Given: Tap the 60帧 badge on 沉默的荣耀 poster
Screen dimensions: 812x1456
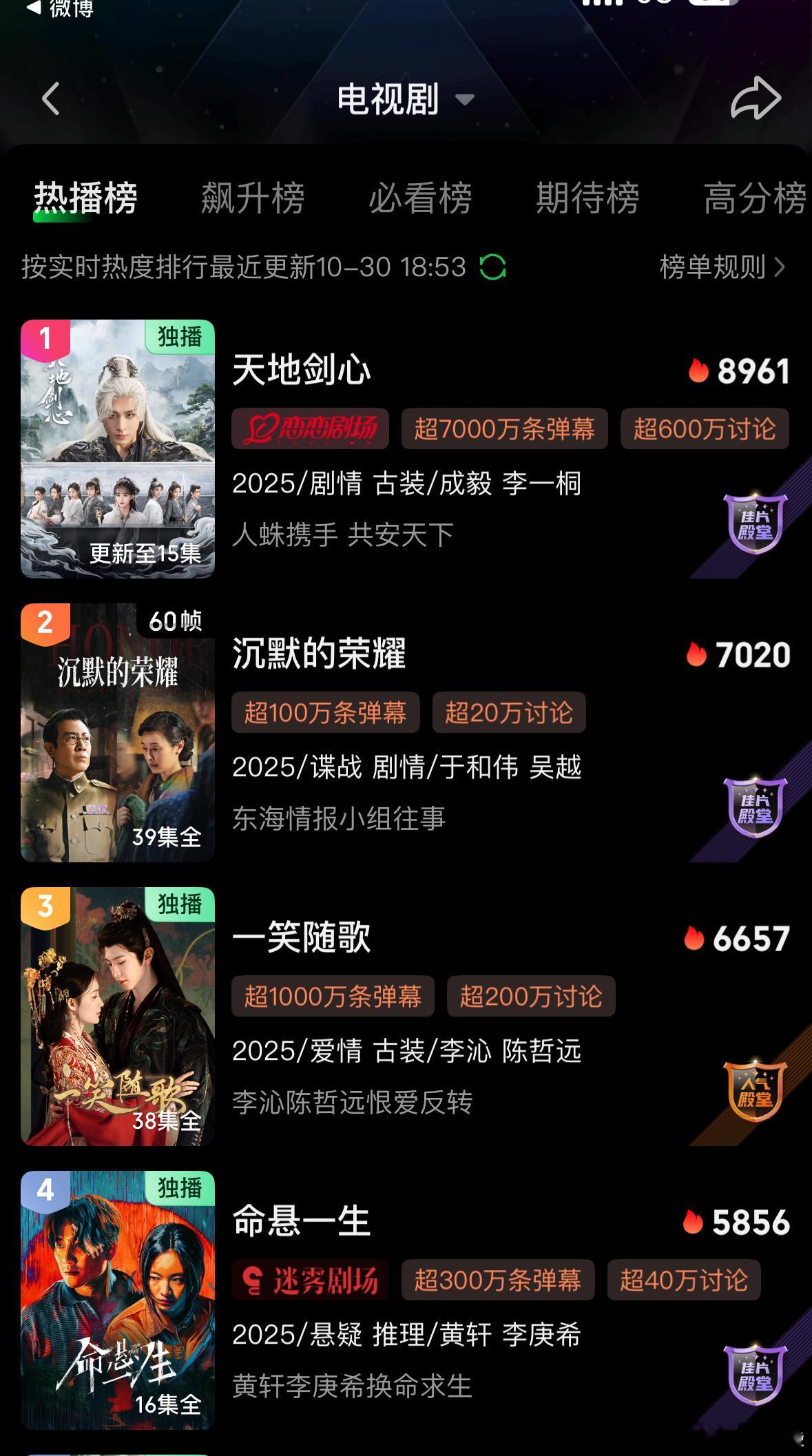Looking at the screenshot, I should [x=175, y=621].
